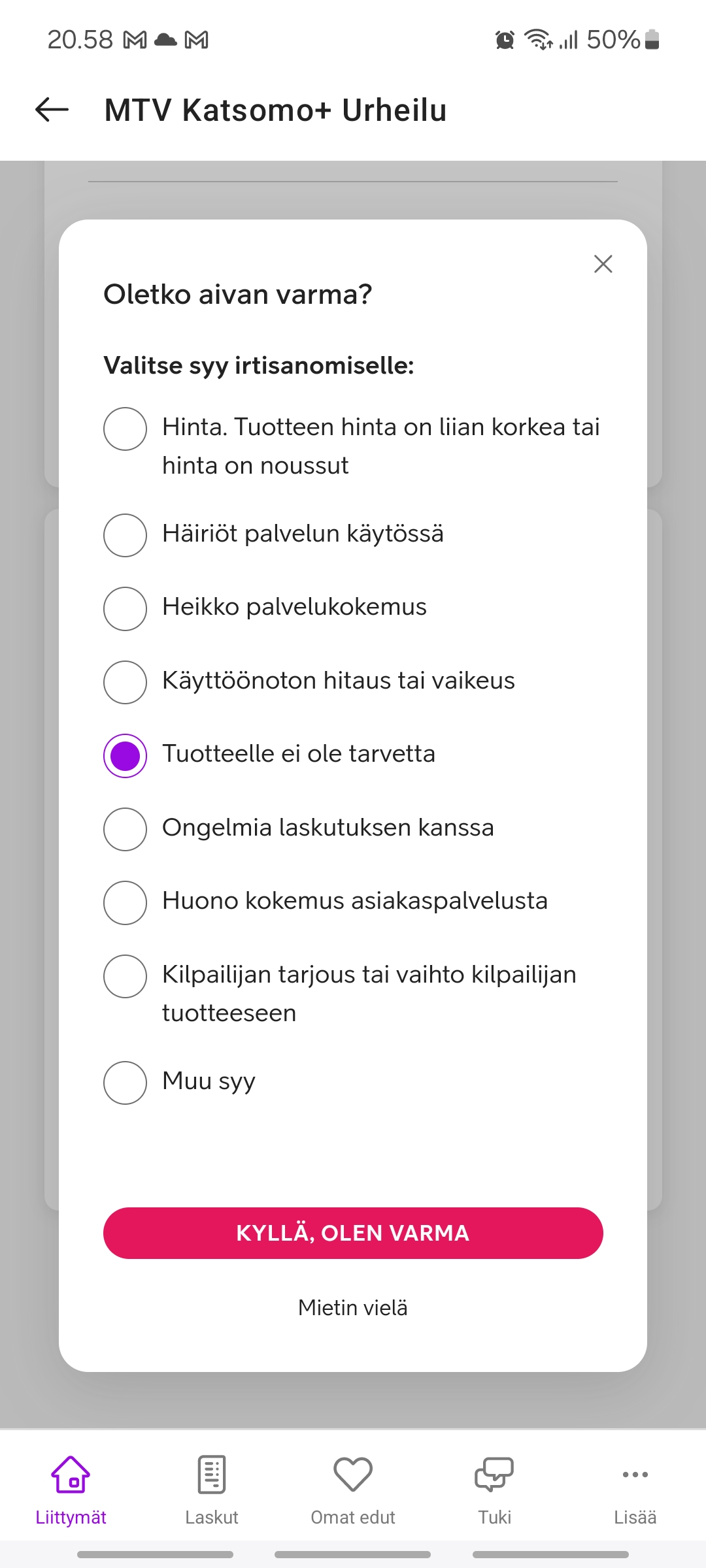This screenshot has width=706, height=1568.
Task: Select Huono kokemus asiakaspalvelusta
Action: pos(125,902)
